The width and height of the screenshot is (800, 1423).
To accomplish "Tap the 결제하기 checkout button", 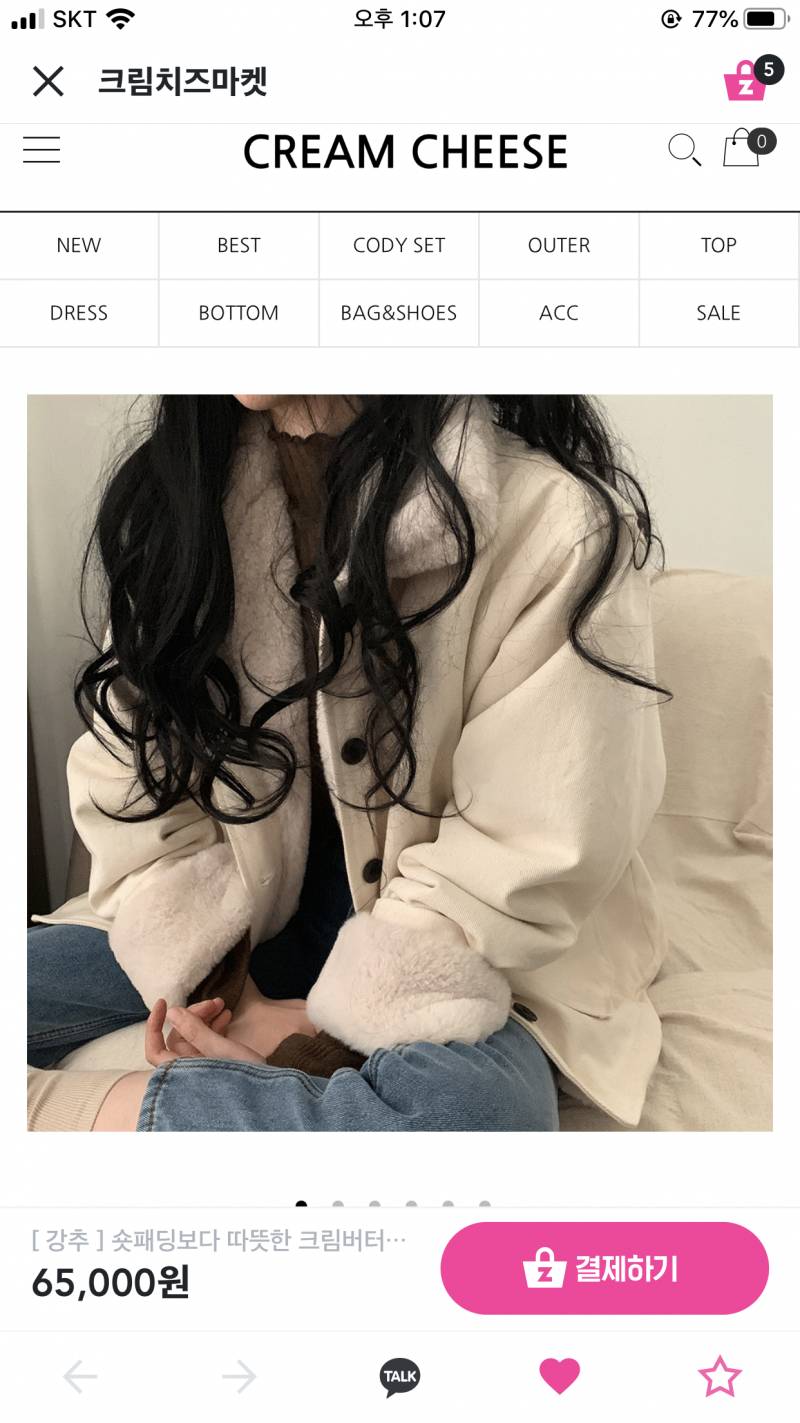I will coord(604,1268).
